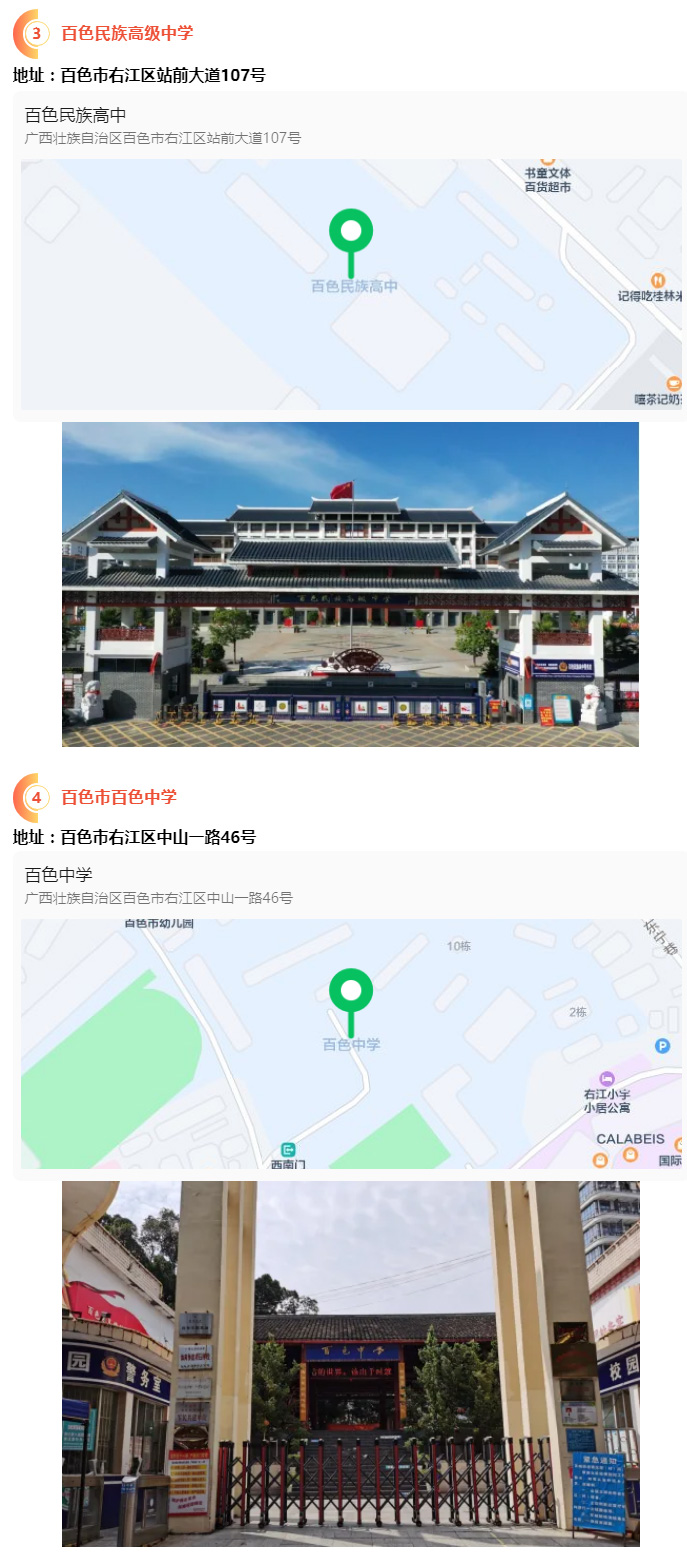This screenshot has height=1567, width=687.
Task: Open the 百色中学 location map card
Action: (x=350, y=1016)
